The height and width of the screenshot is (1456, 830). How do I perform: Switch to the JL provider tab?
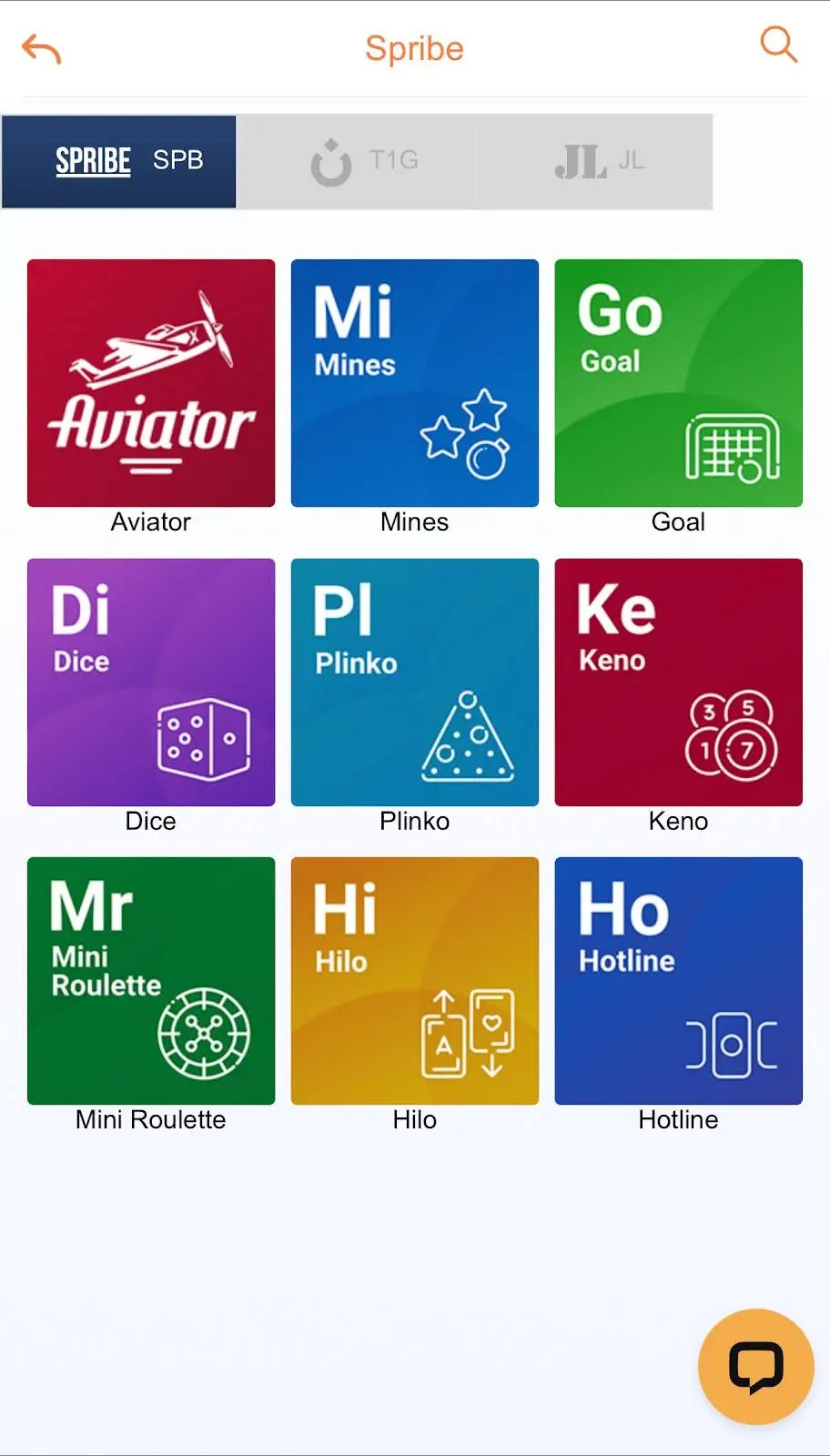593,162
